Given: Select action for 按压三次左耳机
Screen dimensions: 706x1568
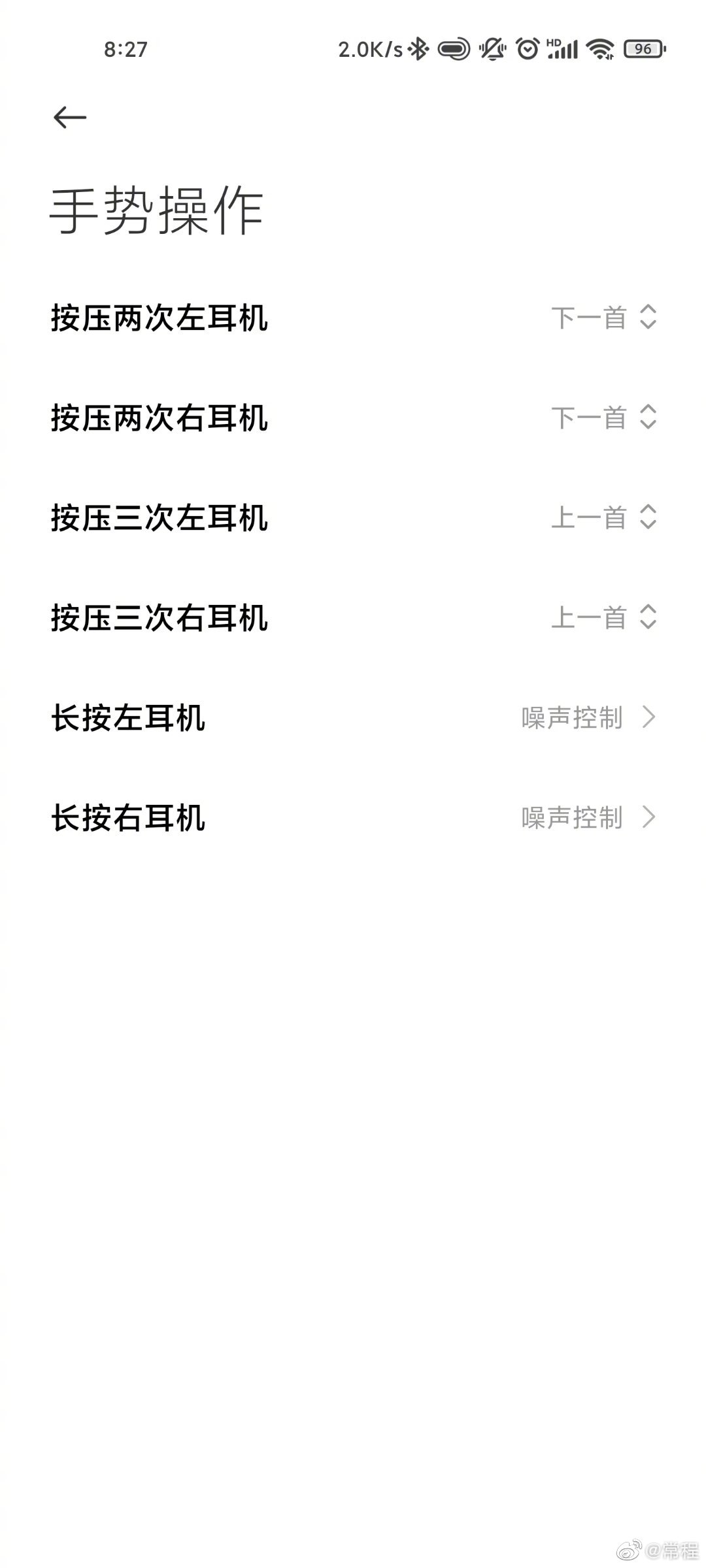Looking at the screenshot, I should click(x=603, y=518).
